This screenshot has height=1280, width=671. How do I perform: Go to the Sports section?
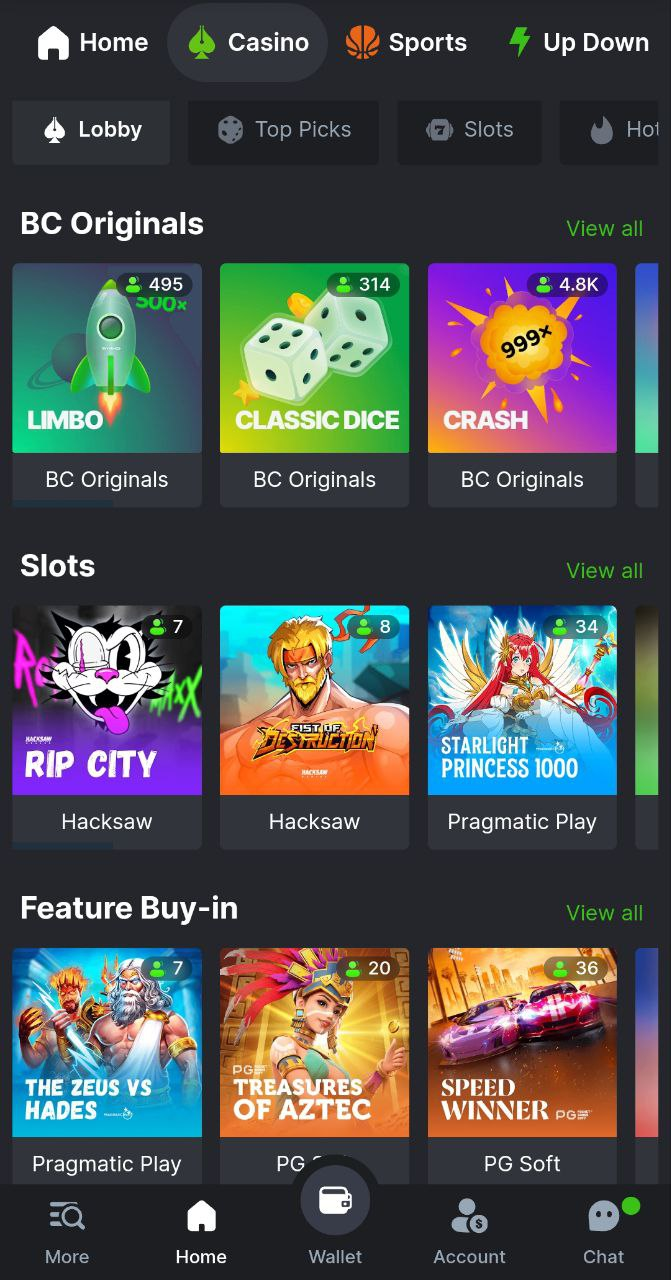click(x=406, y=42)
